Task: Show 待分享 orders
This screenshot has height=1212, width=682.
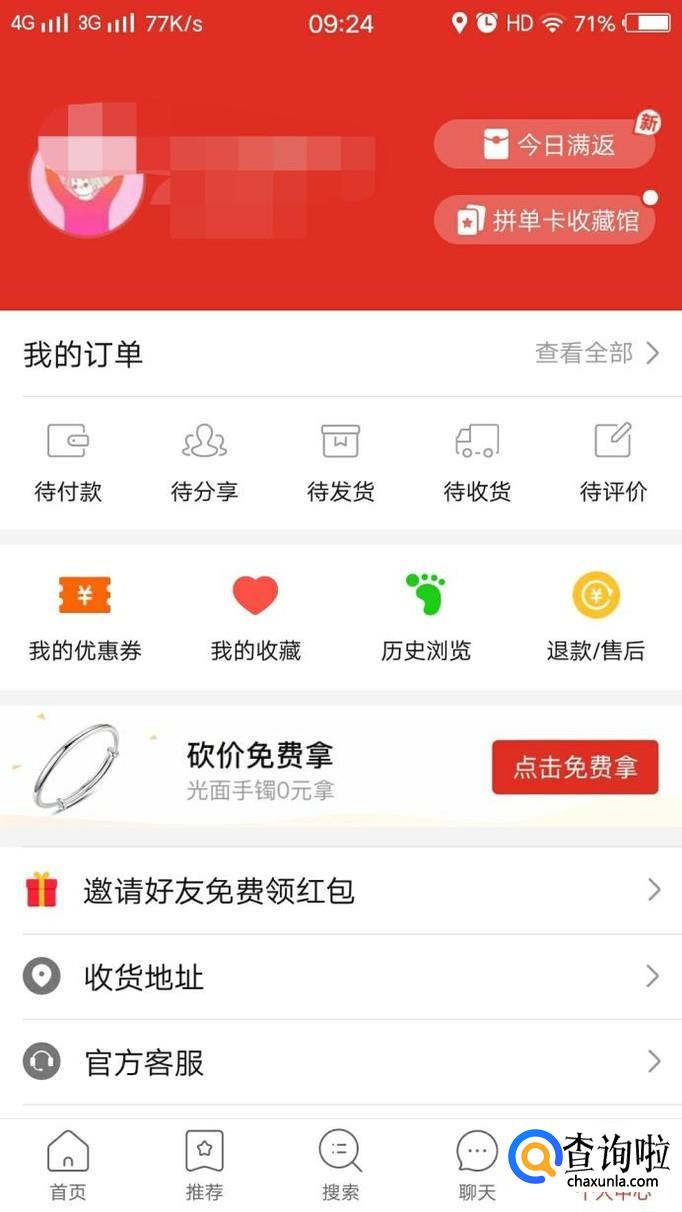Action: pos(204,461)
